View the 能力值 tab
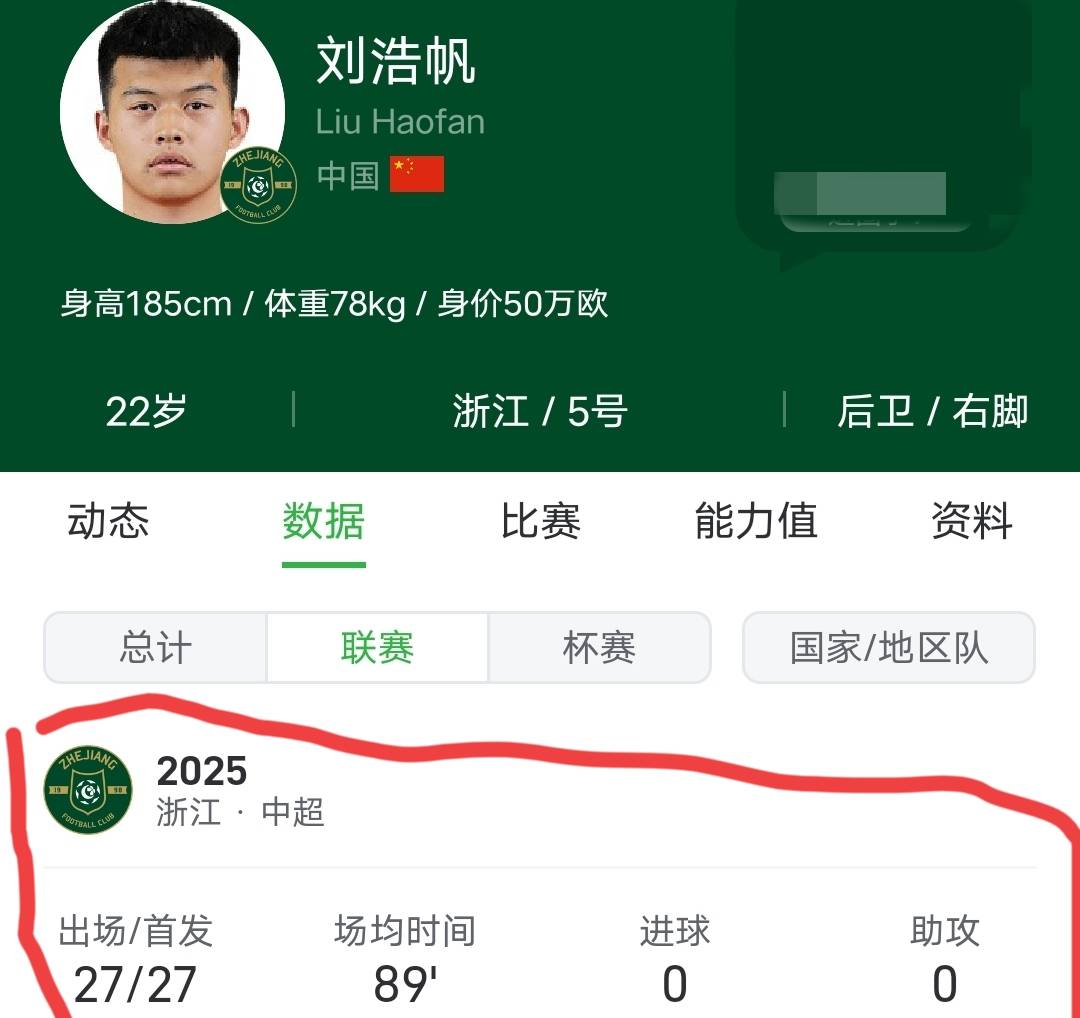Screen dimensions: 1080x1018 (756, 522)
